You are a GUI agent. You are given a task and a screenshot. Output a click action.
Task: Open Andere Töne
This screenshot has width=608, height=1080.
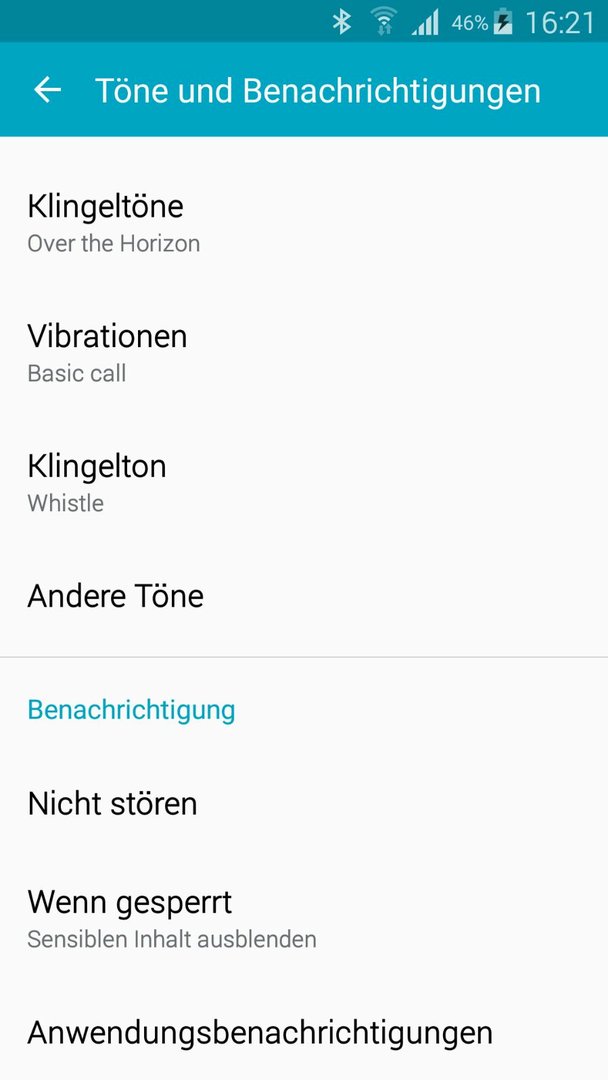[304, 596]
